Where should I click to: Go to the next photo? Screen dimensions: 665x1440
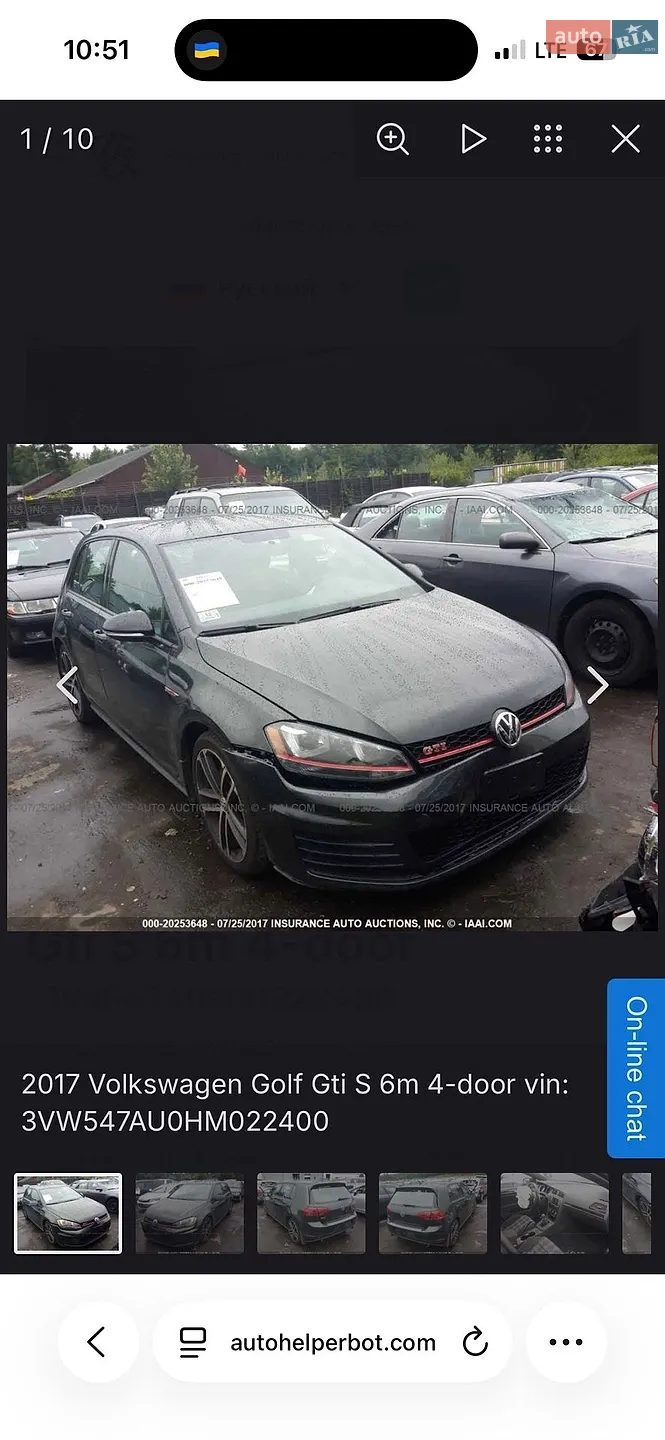(597, 685)
